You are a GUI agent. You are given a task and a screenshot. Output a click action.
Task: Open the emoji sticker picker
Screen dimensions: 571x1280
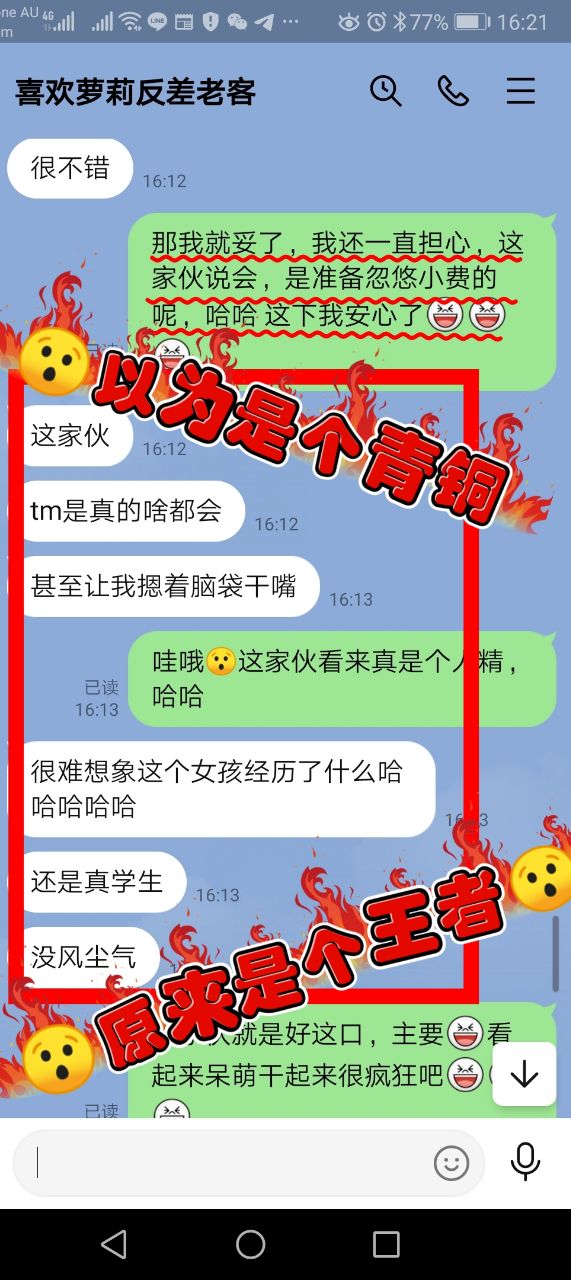pos(451,1162)
